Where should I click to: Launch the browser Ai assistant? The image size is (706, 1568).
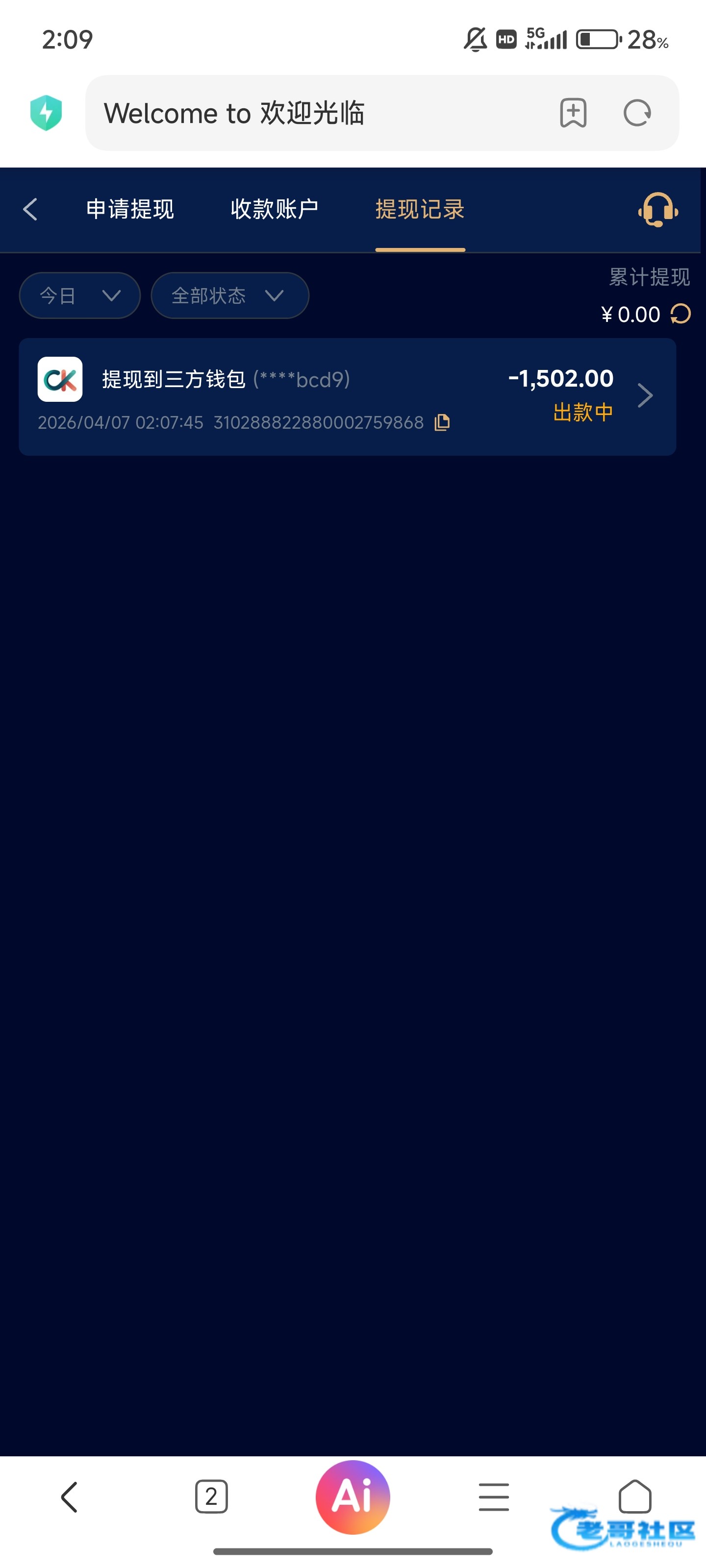point(353,1497)
